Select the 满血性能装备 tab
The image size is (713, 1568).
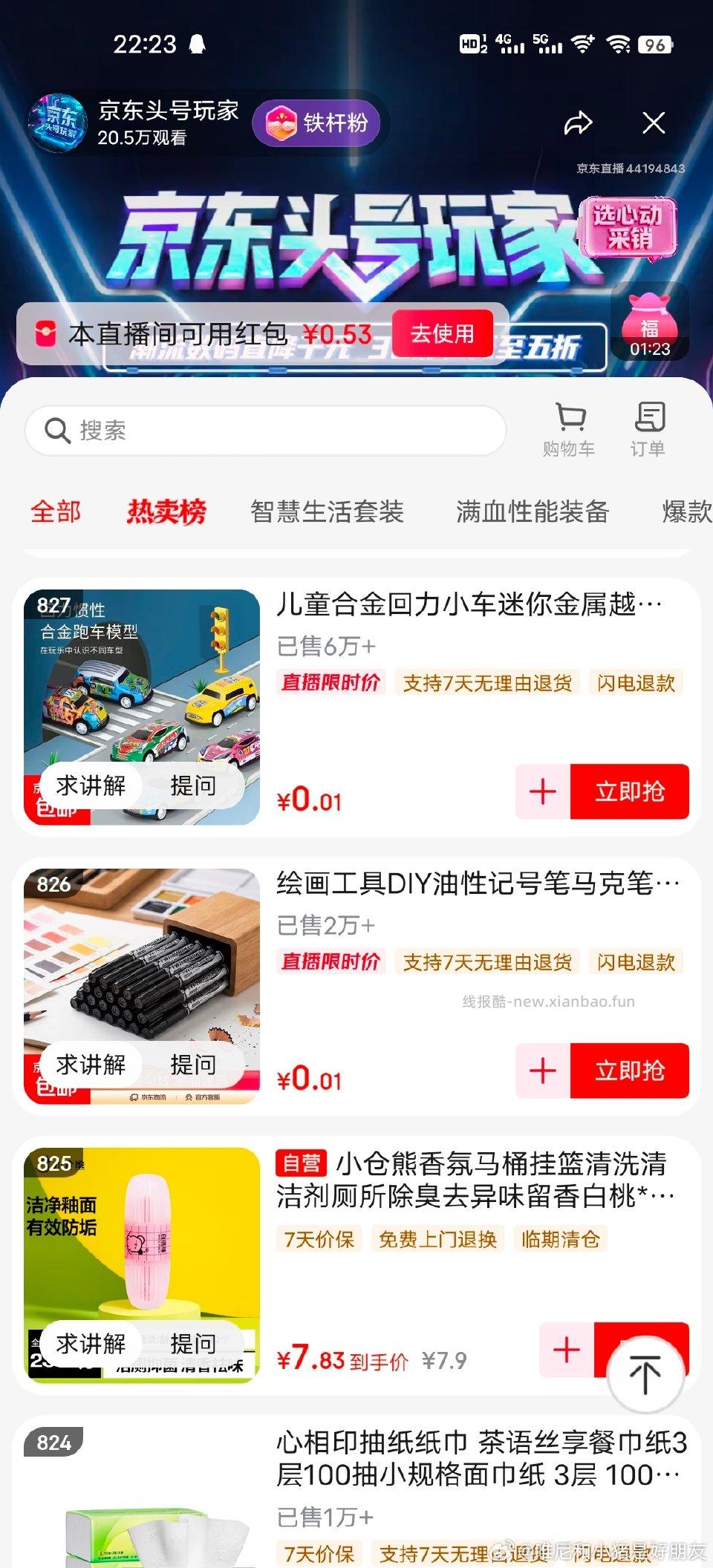[x=534, y=512]
